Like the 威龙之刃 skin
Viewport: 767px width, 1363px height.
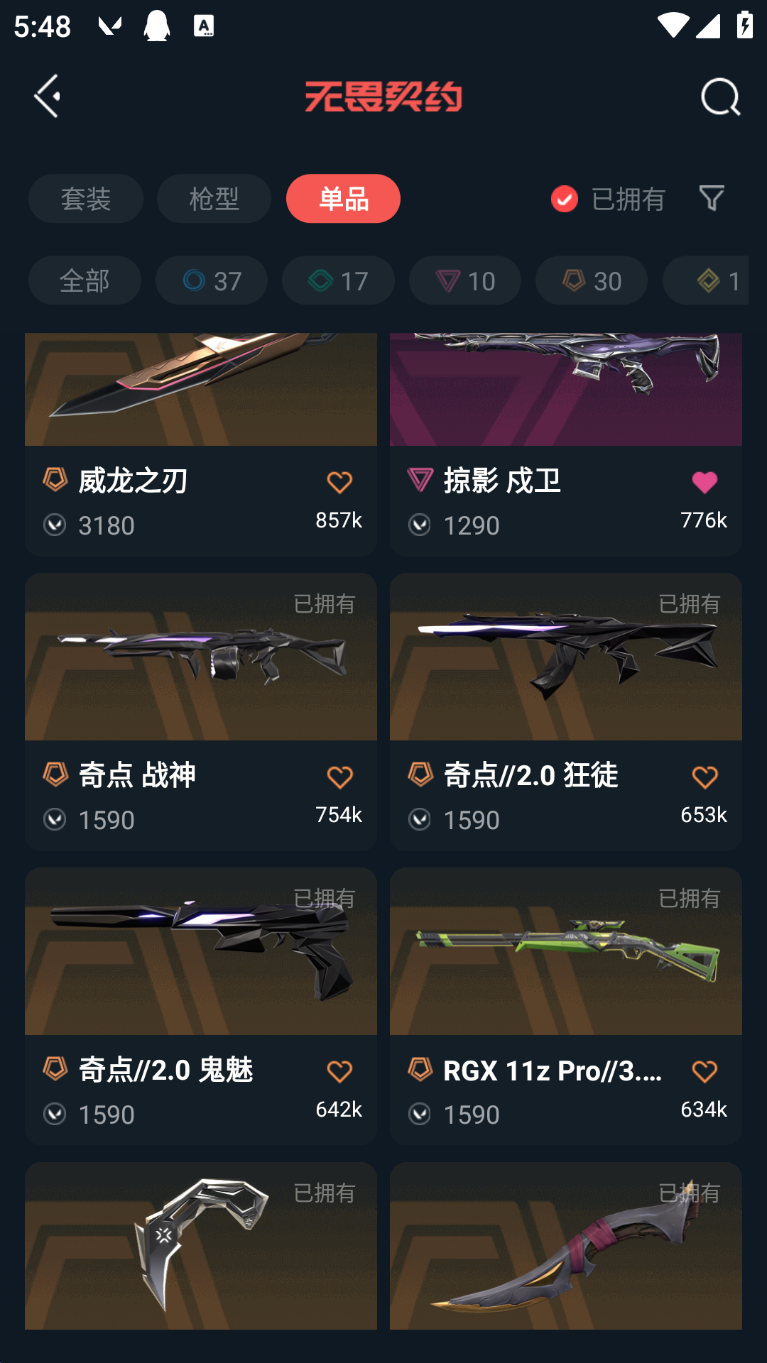(340, 483)
